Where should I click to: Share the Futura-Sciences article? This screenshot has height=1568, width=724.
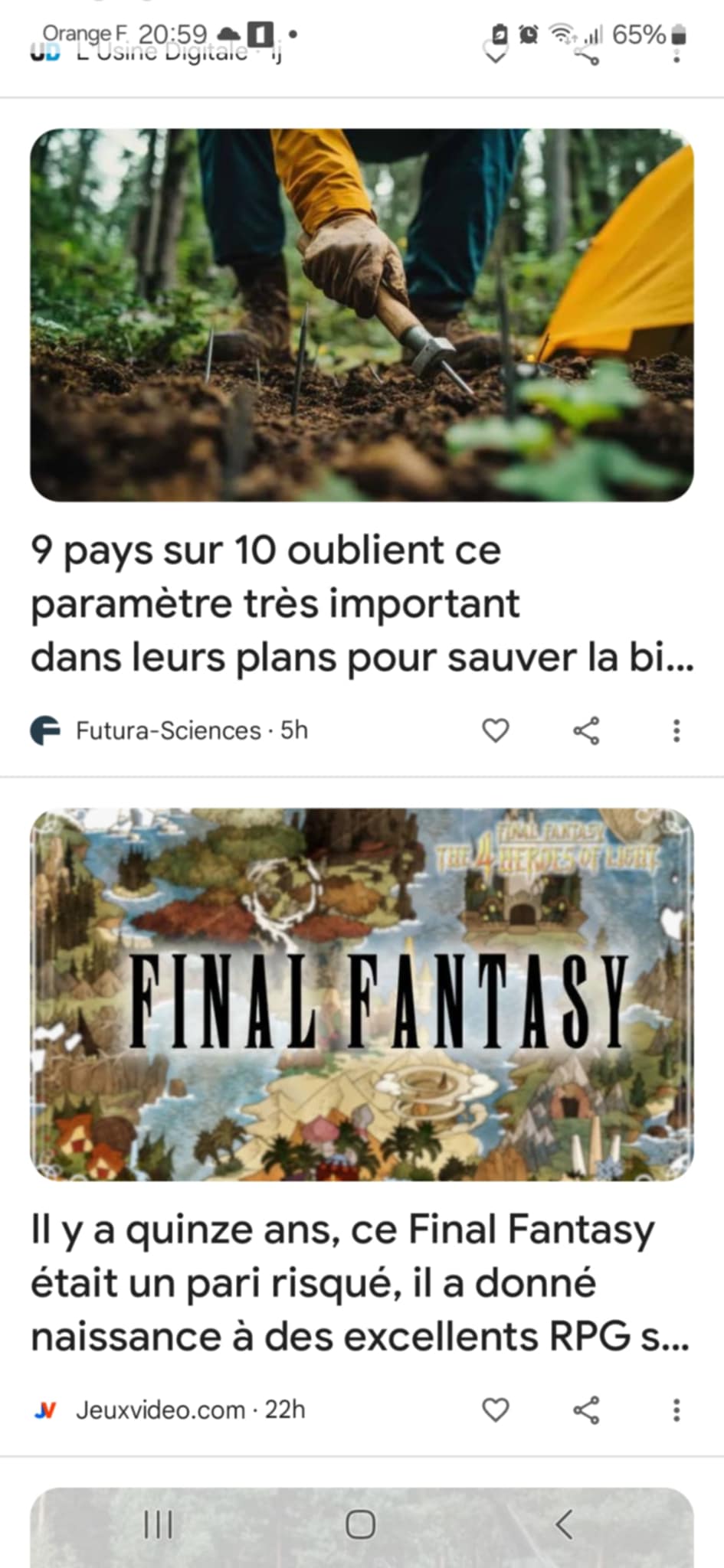[586, 730]
